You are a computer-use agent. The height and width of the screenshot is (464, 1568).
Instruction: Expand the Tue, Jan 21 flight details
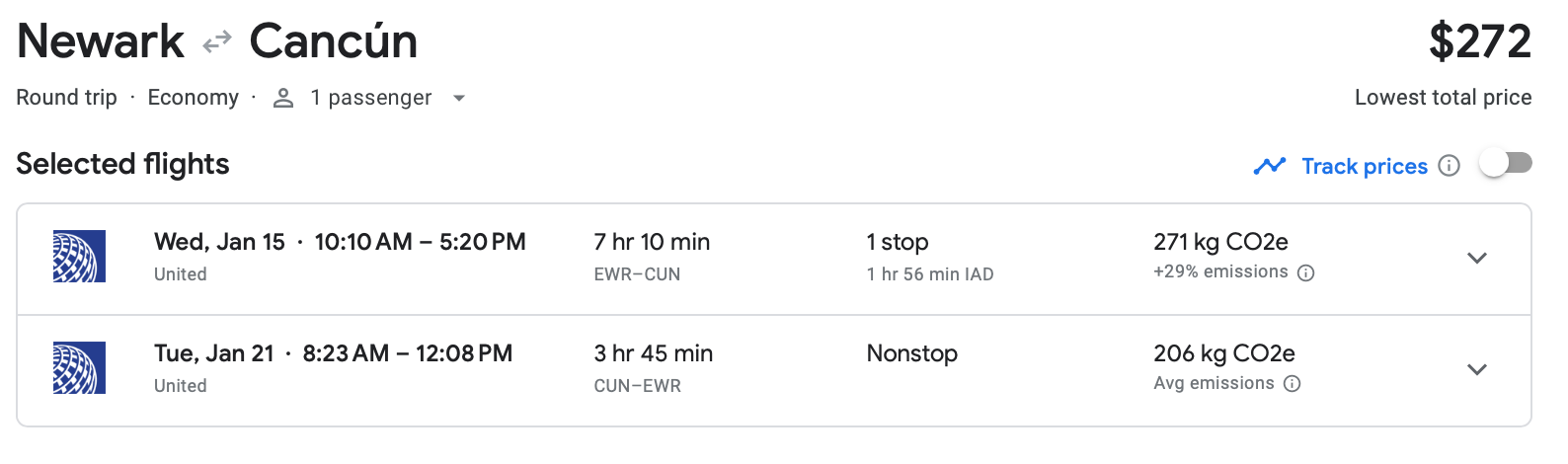1476,370
